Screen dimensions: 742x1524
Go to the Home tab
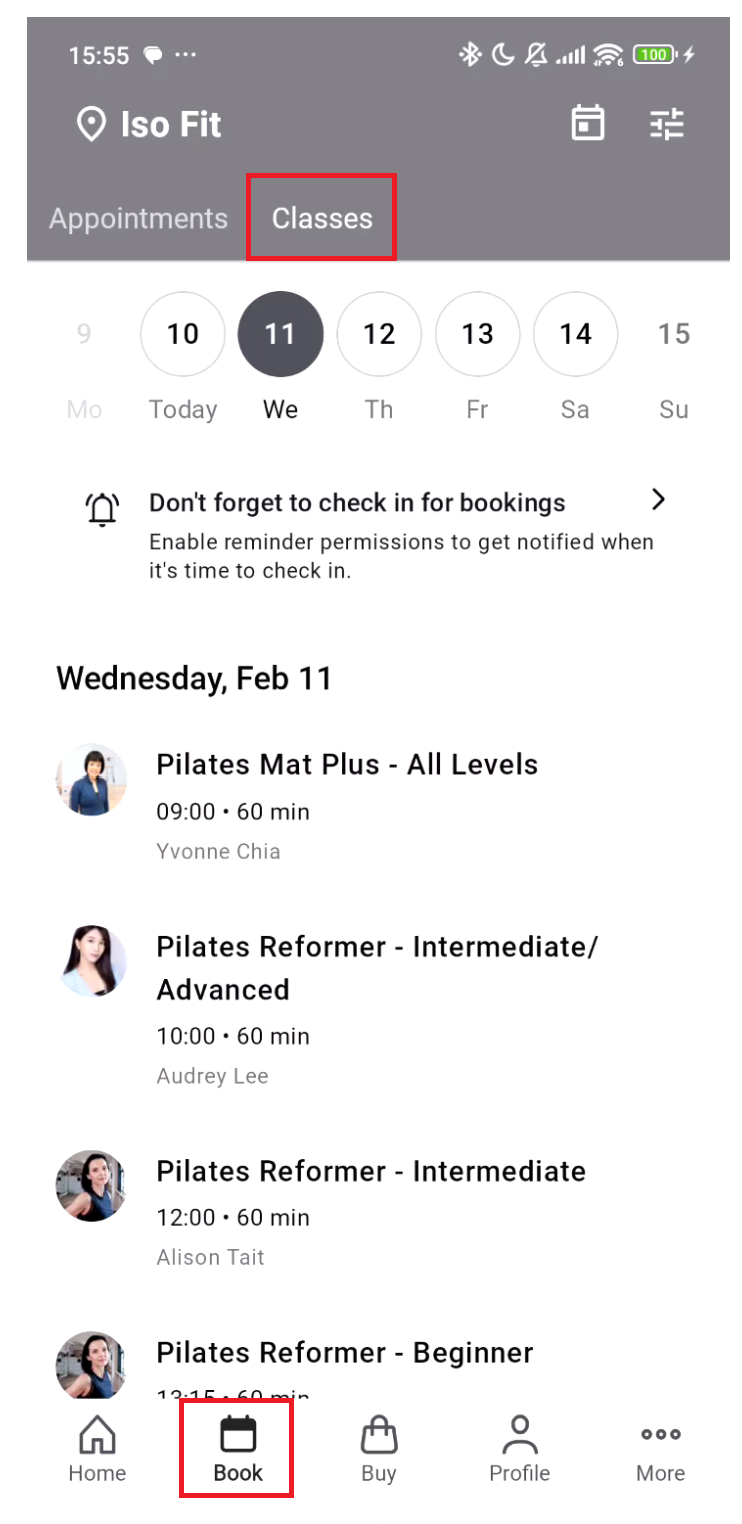[x=97, y=1449]
